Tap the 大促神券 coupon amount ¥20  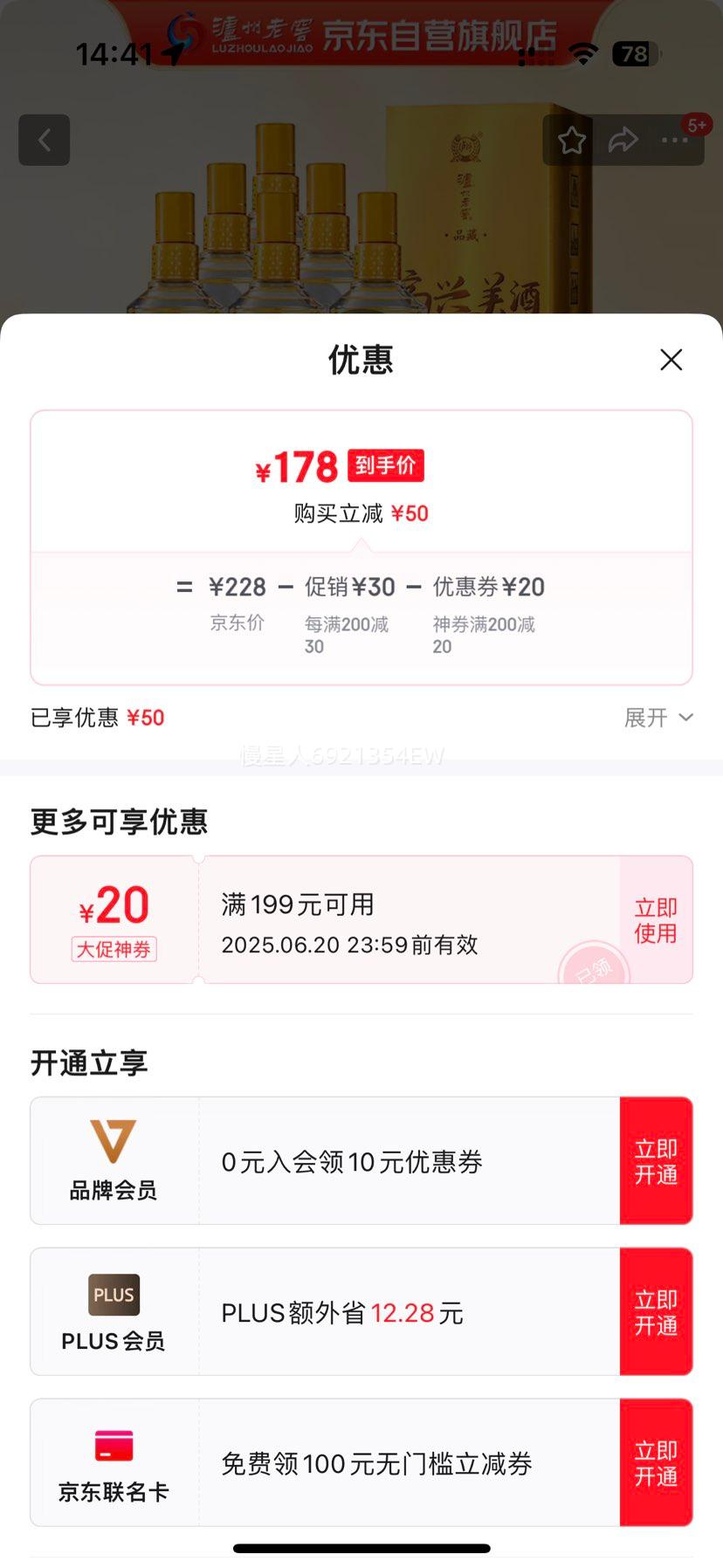point(114,904)
